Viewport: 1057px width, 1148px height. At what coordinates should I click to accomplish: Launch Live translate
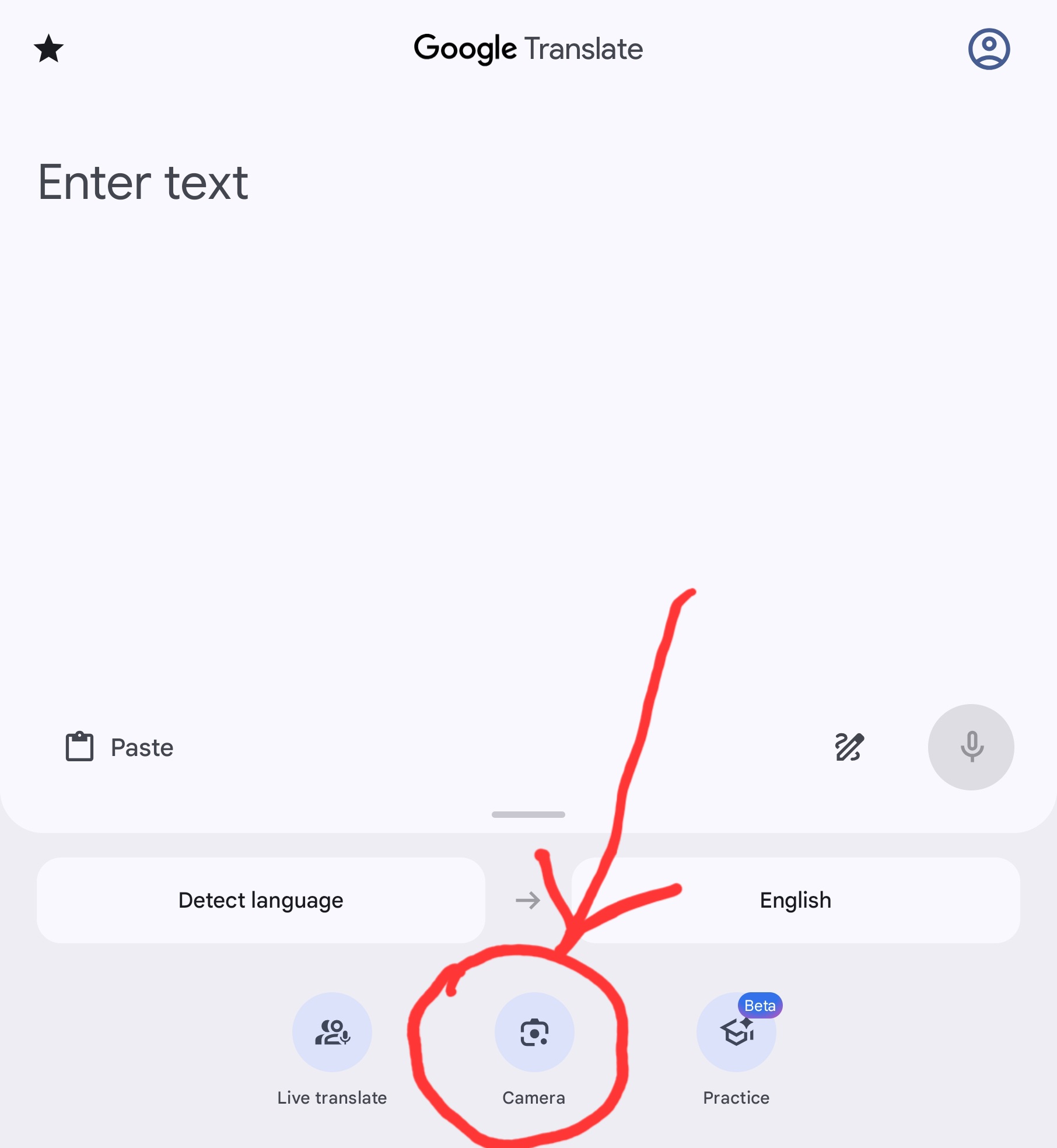(332, 1032)
